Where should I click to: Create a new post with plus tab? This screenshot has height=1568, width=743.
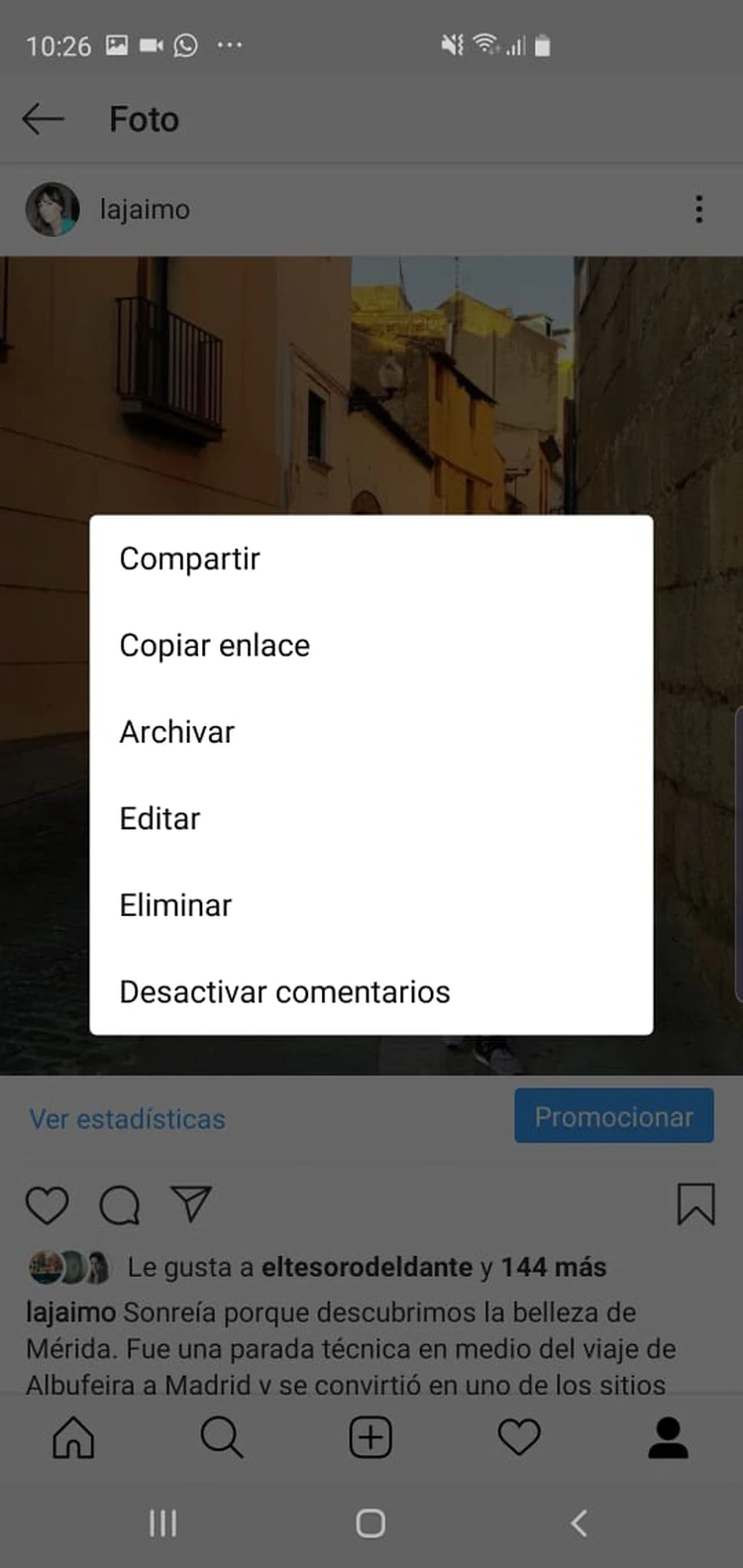[371, 1438]
